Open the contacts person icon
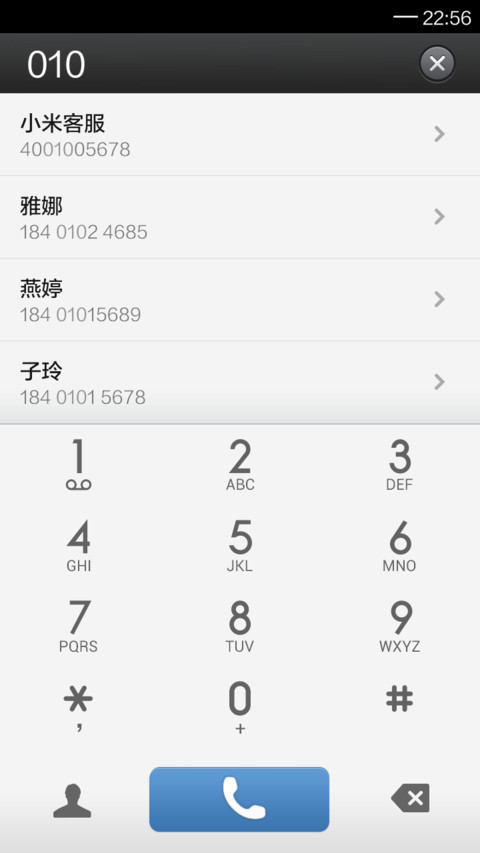 72,800
